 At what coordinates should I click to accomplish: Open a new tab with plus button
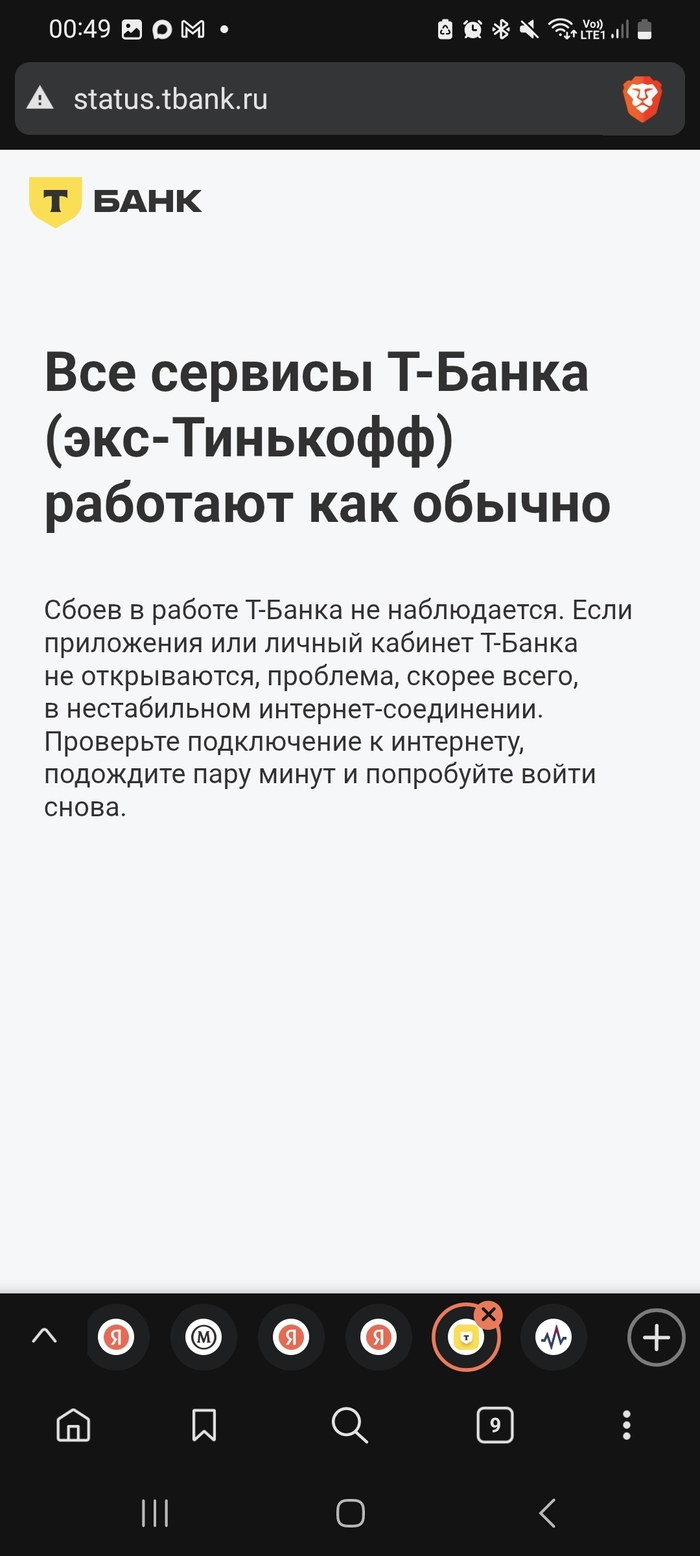(656, 1337)
